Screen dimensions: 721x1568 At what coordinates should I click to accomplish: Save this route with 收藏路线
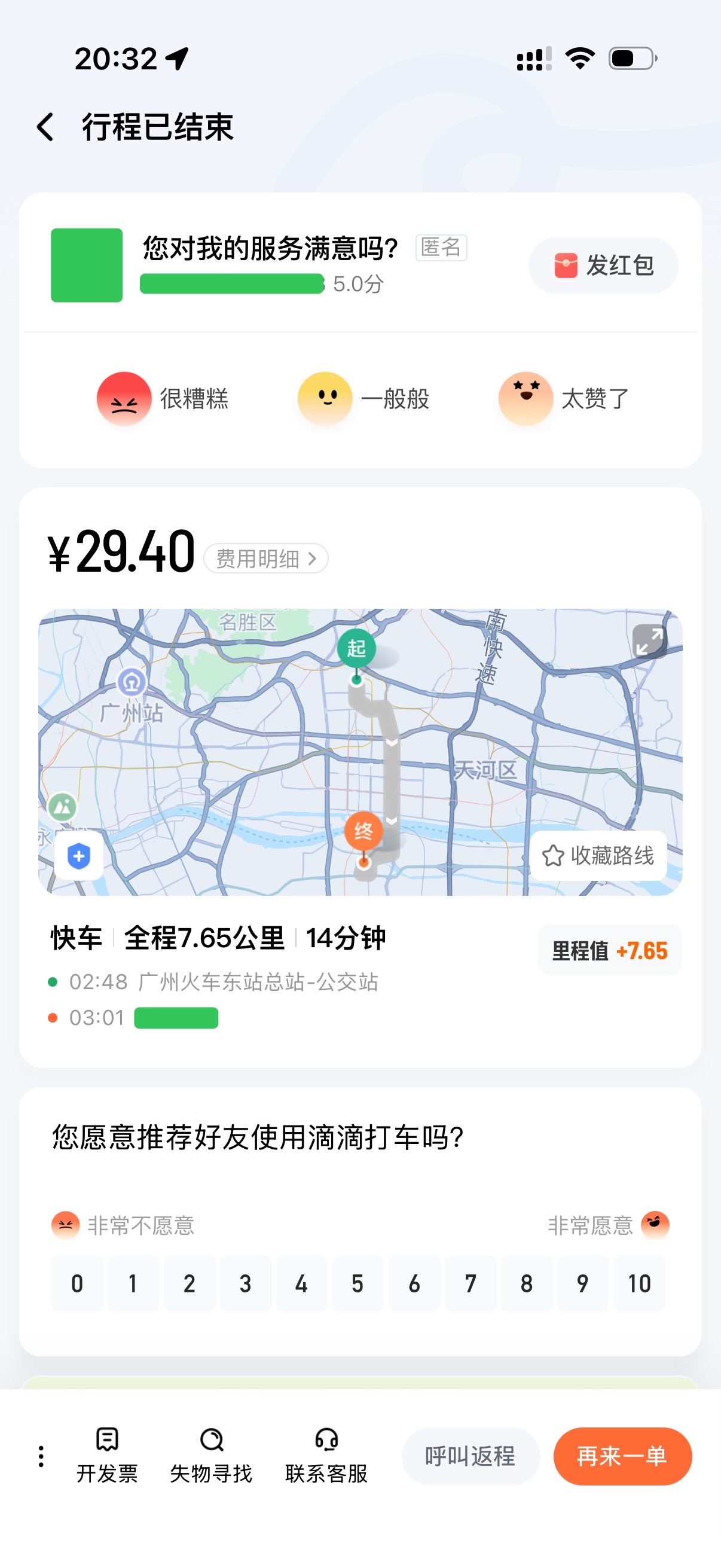[598, 855]
